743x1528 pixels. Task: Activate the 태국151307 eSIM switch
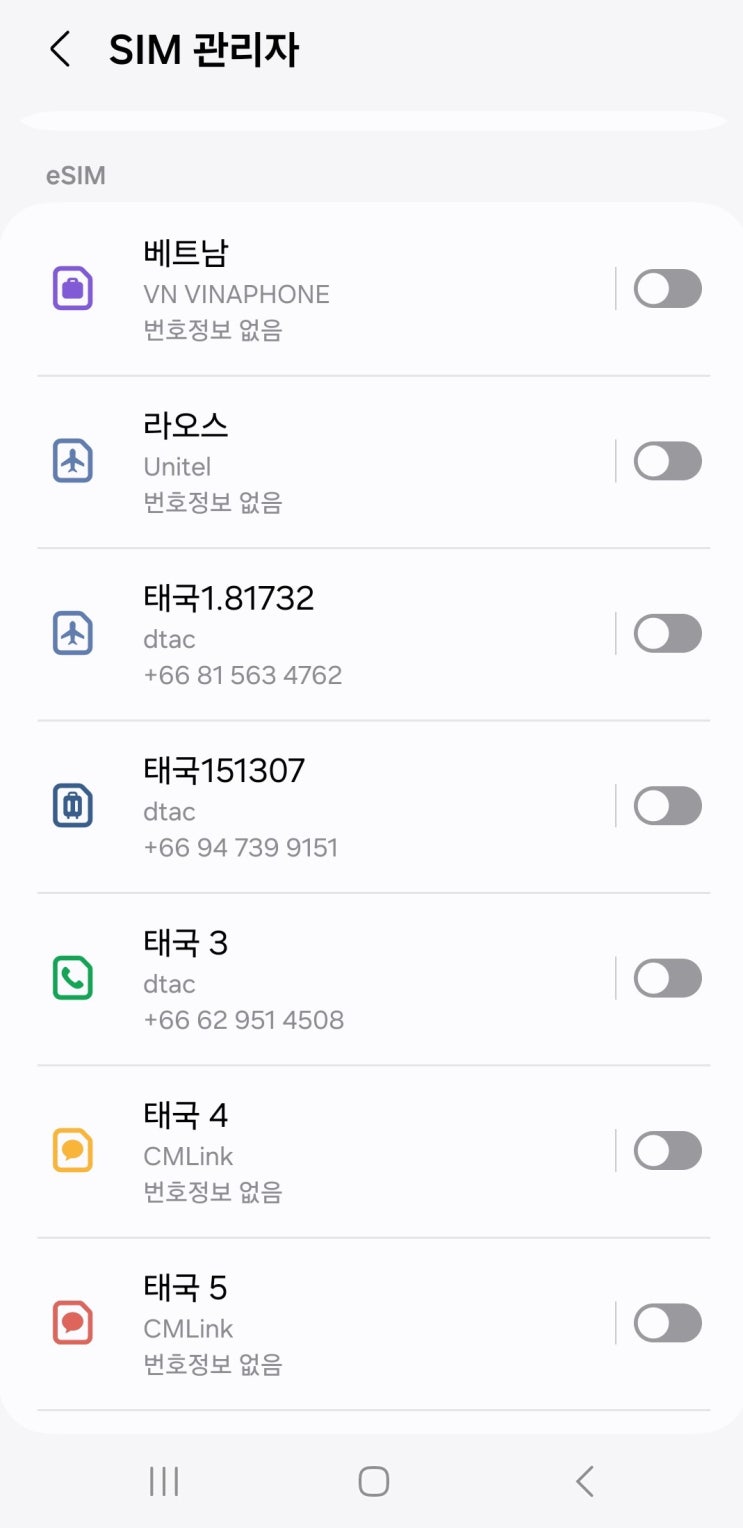668,806
